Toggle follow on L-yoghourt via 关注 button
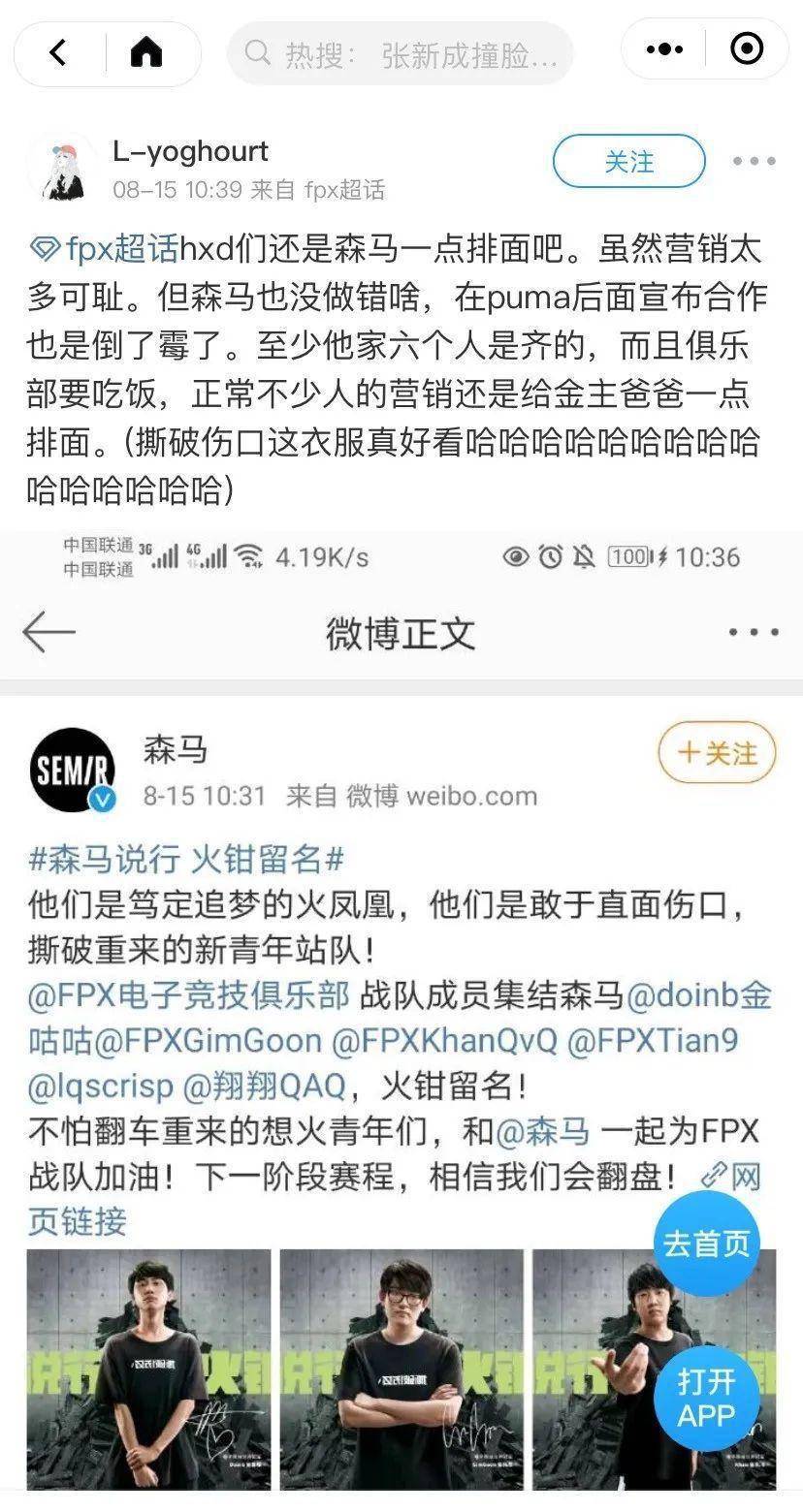 click(x=628, y=162)
